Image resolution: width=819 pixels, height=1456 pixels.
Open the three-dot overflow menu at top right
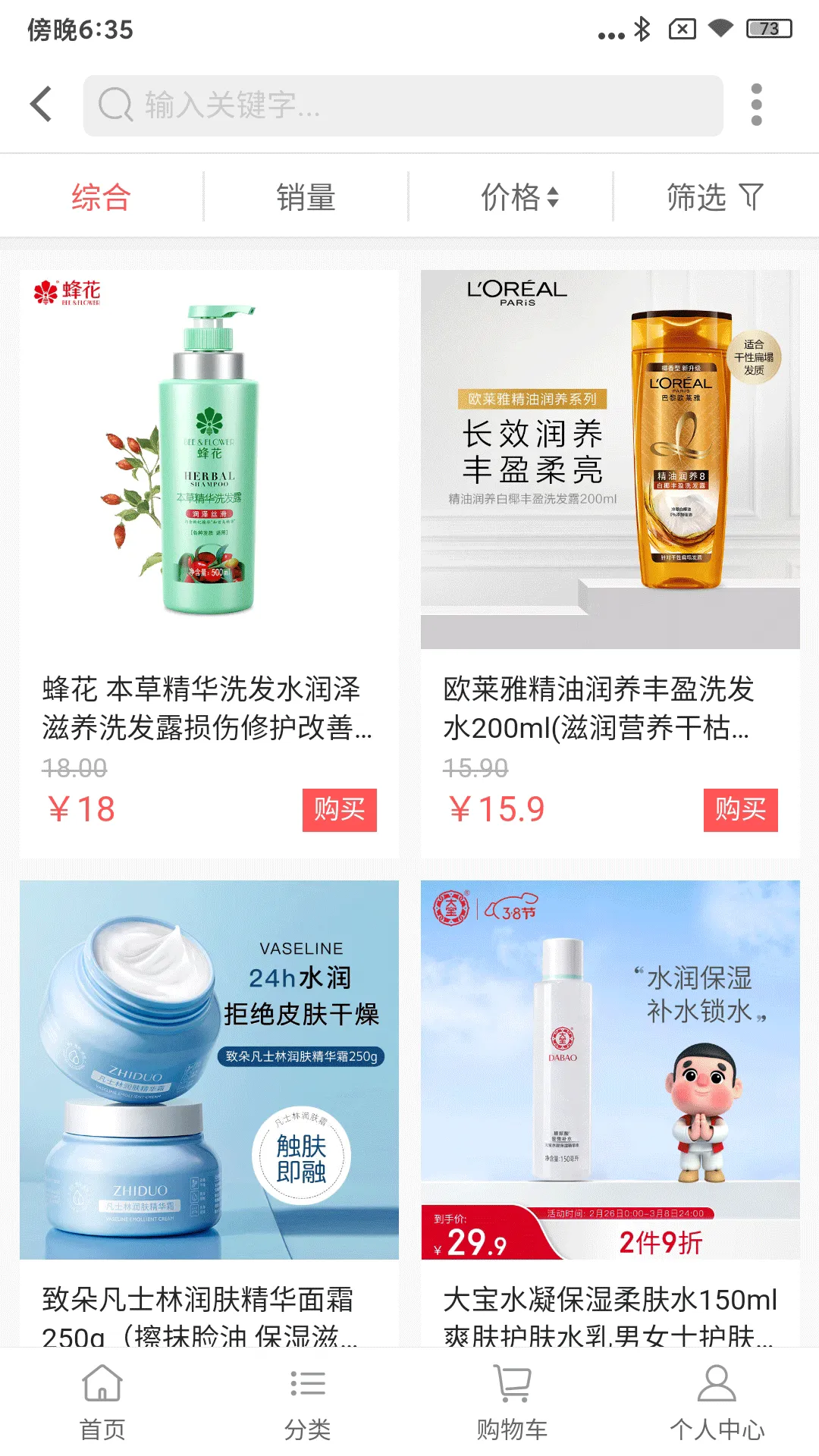click(x=755, y=104)
